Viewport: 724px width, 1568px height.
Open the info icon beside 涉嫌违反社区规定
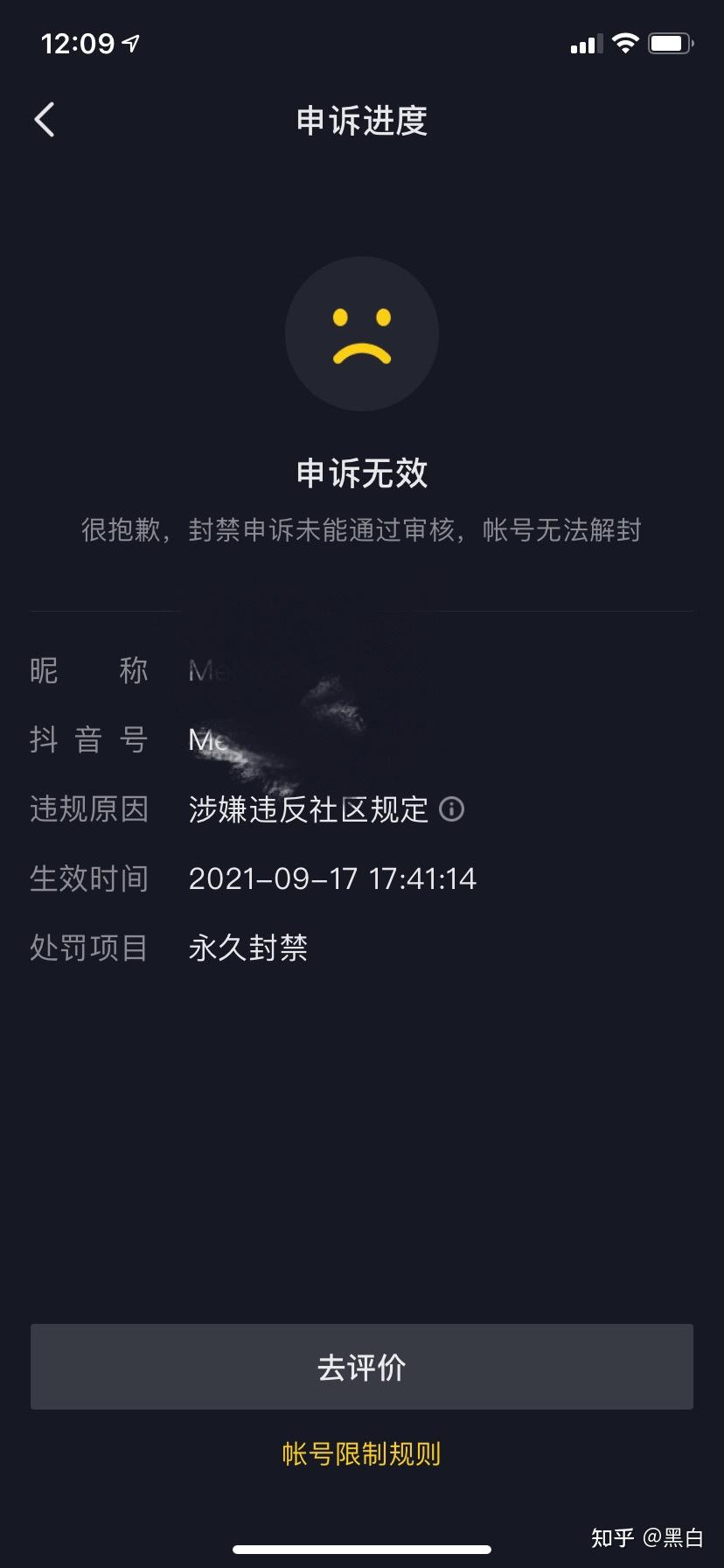click(451, 808)
